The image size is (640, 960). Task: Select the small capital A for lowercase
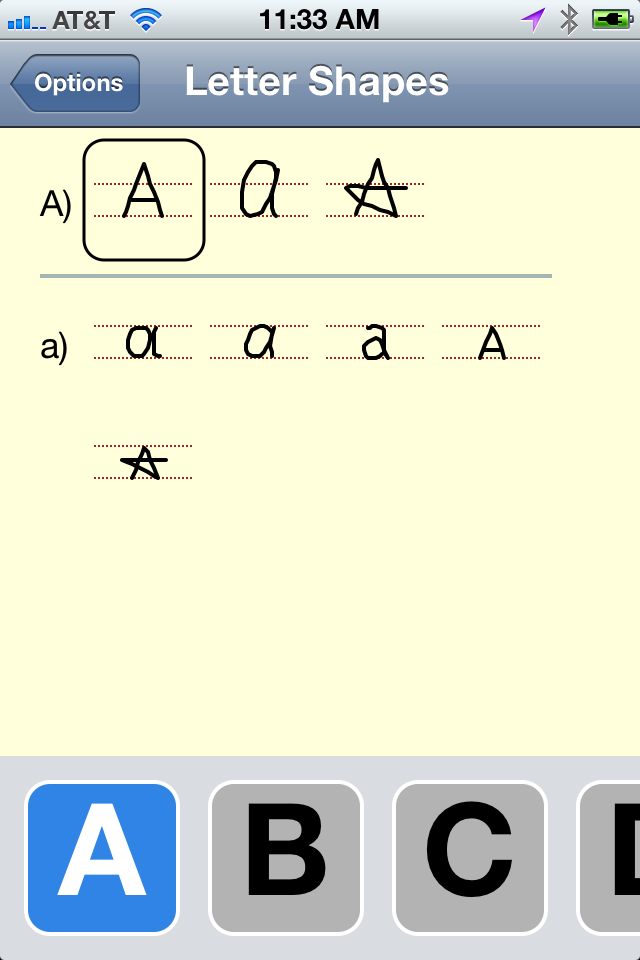pos(491,342)
